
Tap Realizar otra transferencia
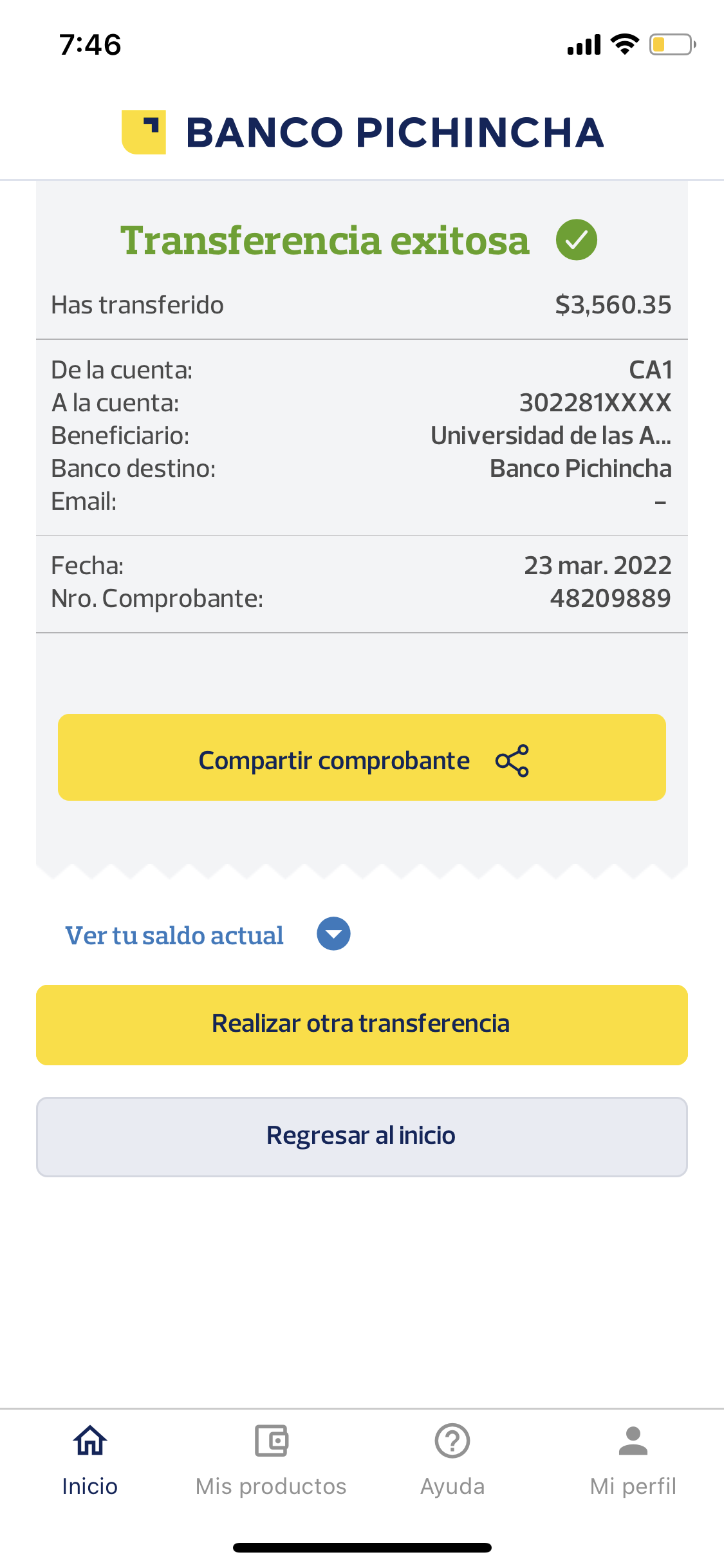(362, 1025)
